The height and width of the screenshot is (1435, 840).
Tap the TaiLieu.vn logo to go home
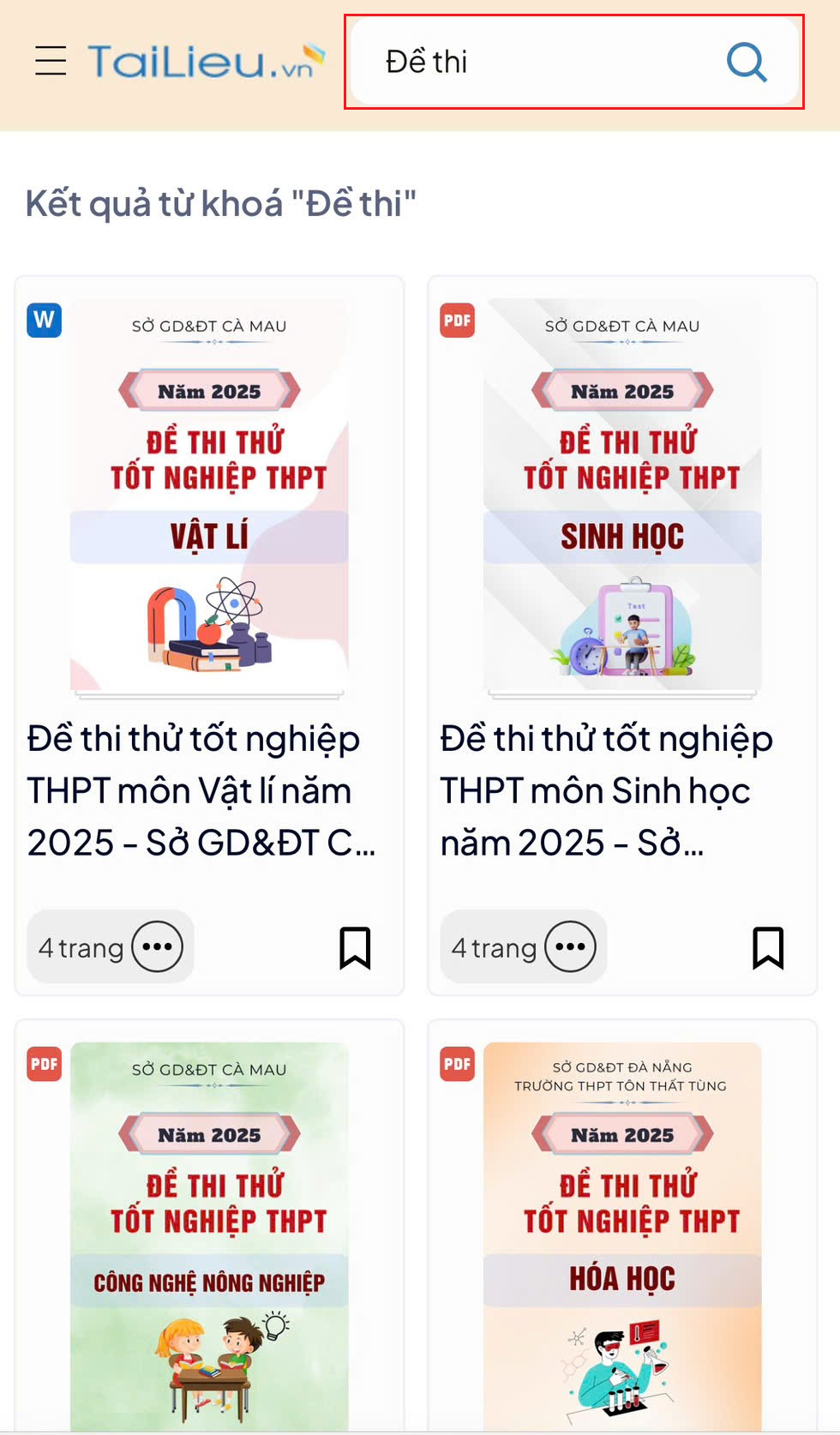(x=206, y=61)
